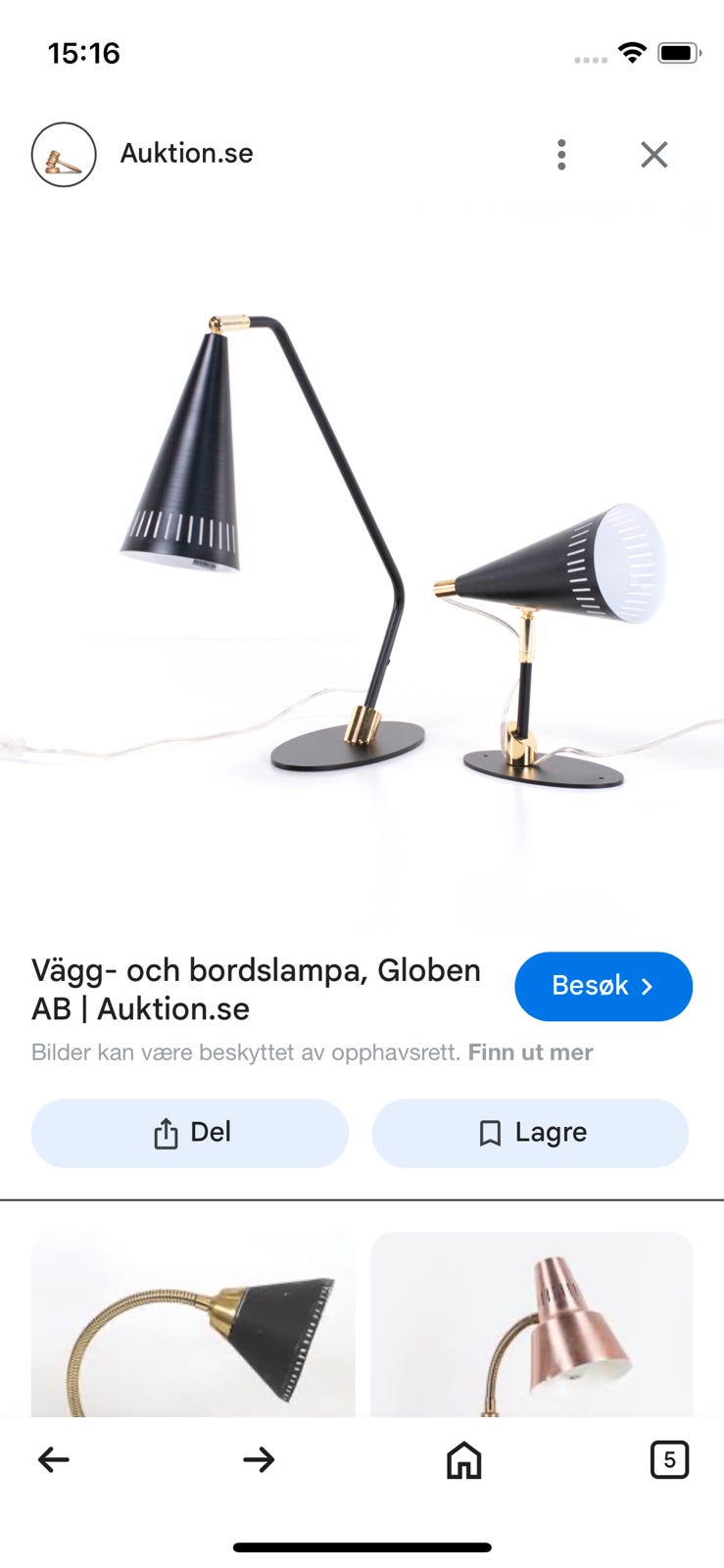Screen dimensions: 724x1568
Task: View the main black lamps image
Action: pyautogui.click(x=362, y=568)
